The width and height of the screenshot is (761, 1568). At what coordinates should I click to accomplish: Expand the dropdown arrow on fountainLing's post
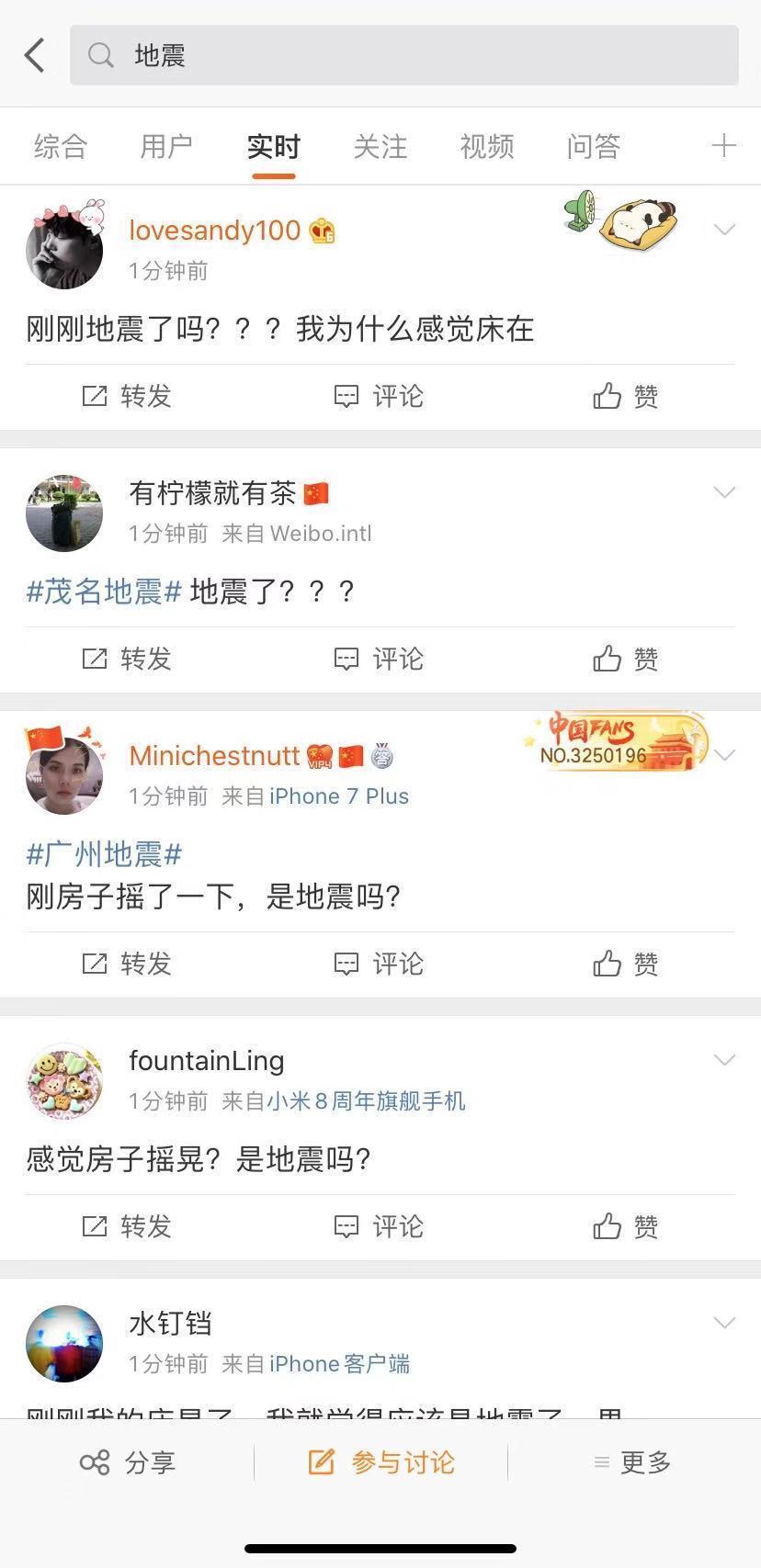click(x=724, y=1060)
